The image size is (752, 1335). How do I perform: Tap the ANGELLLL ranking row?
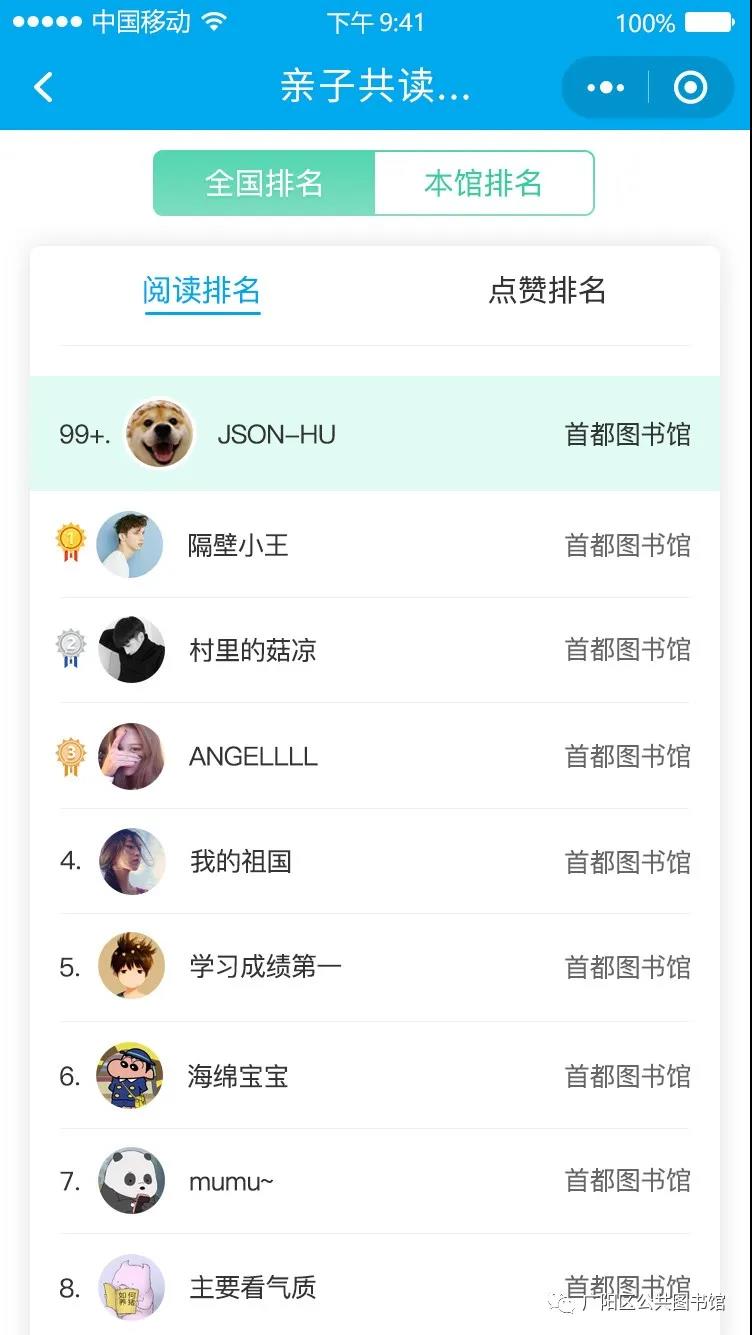375,756
